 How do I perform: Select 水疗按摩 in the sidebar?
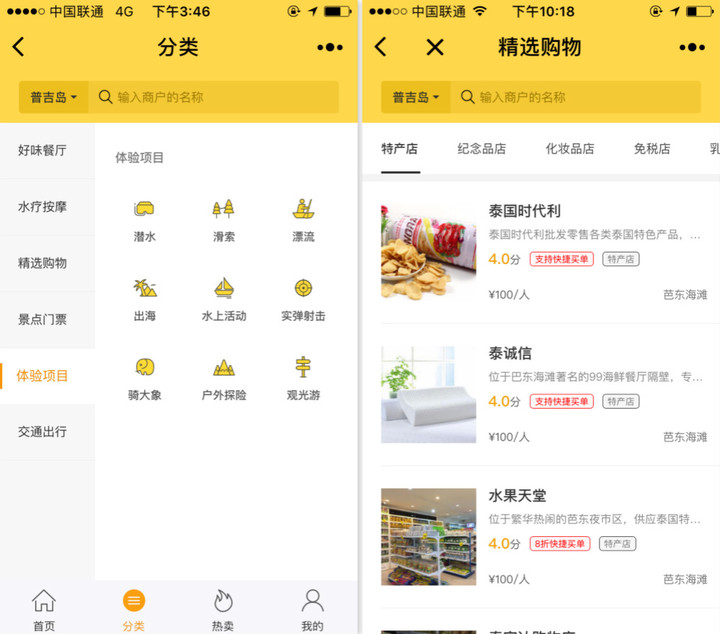(43, 207)
